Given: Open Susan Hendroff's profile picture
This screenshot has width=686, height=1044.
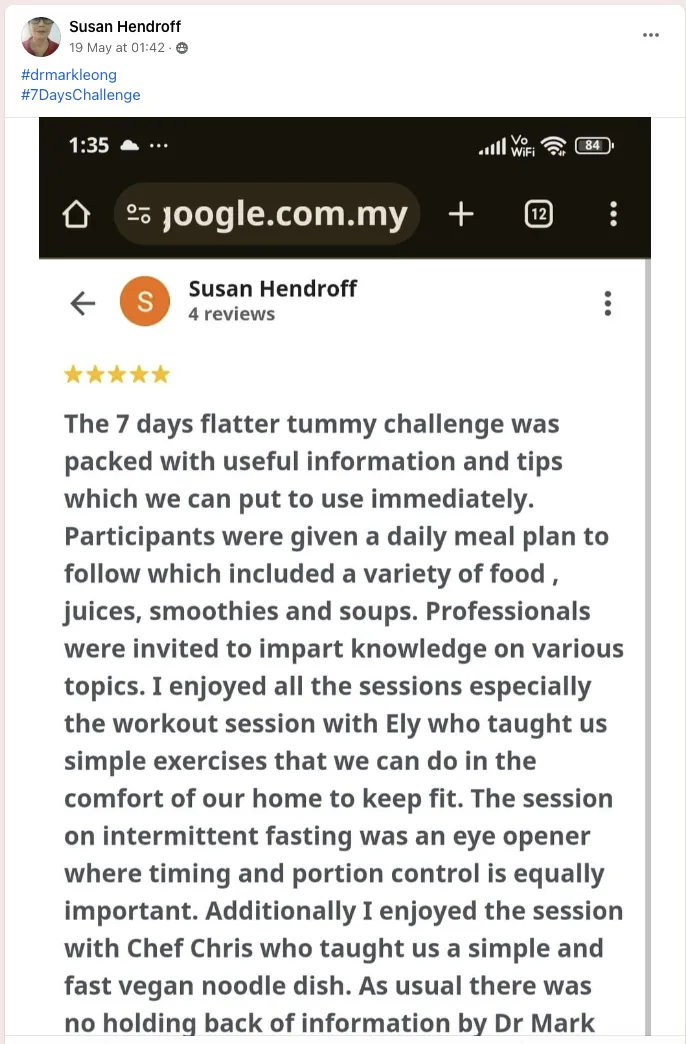Looking at the screenshot, I should pos(41,37).
